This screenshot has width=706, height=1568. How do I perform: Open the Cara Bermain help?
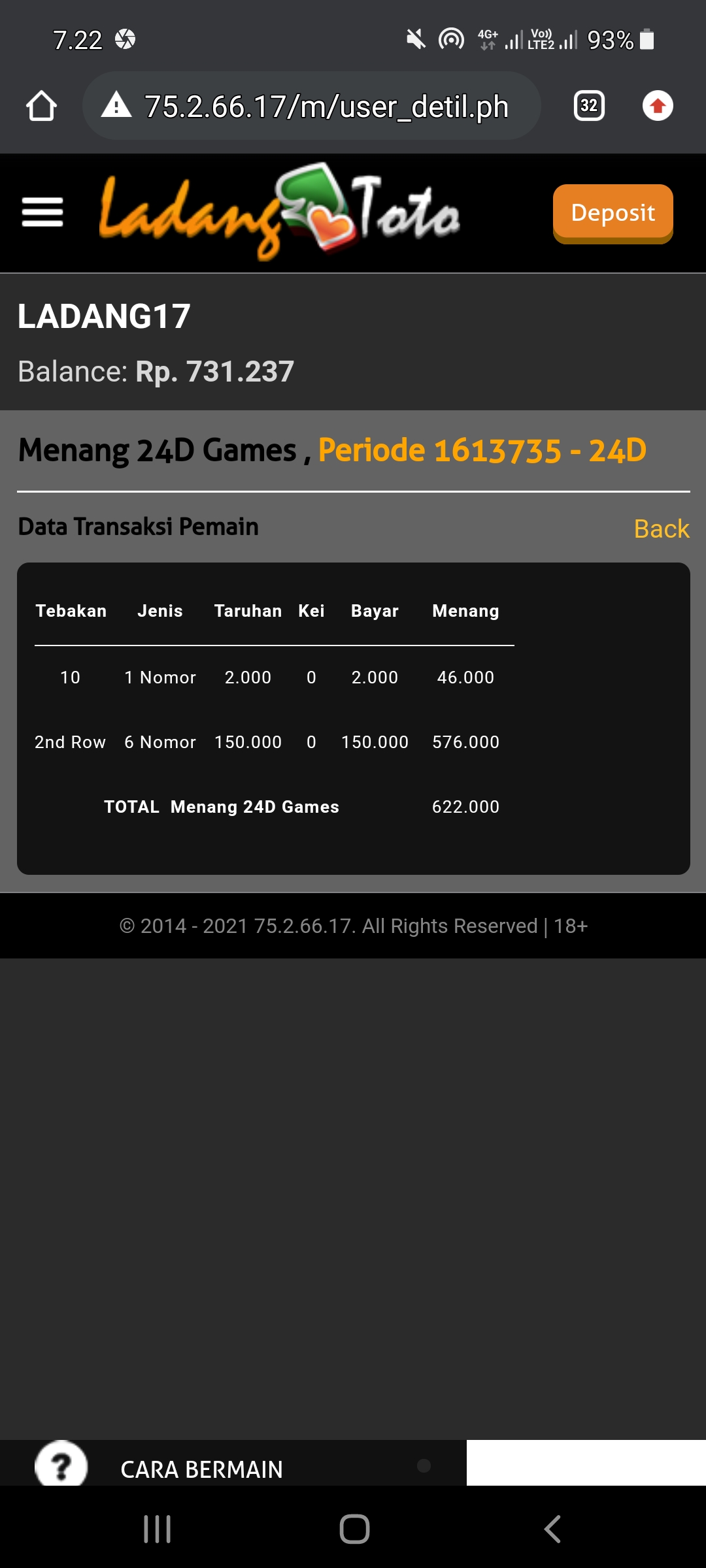click(201, 1469)
